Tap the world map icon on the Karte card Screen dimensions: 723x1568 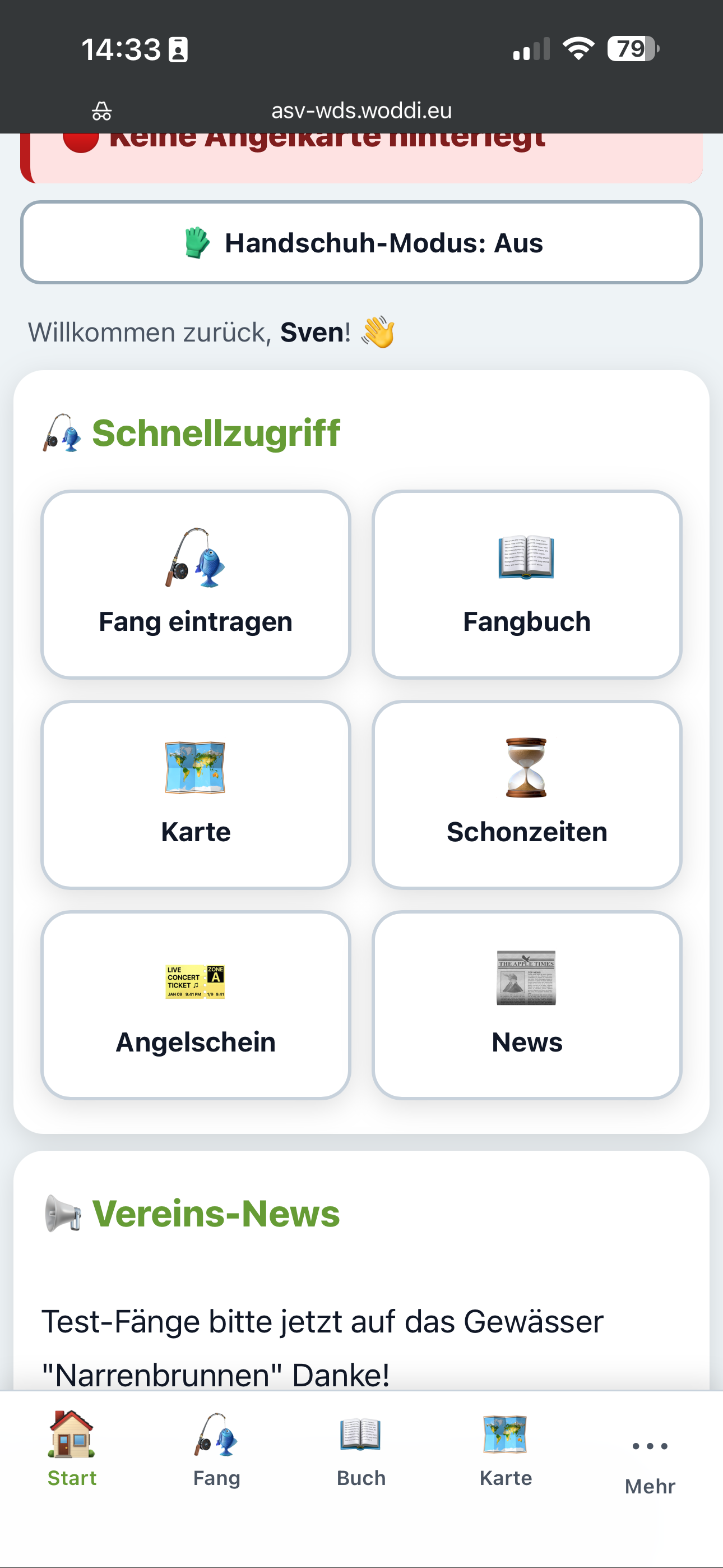[196, 769]
